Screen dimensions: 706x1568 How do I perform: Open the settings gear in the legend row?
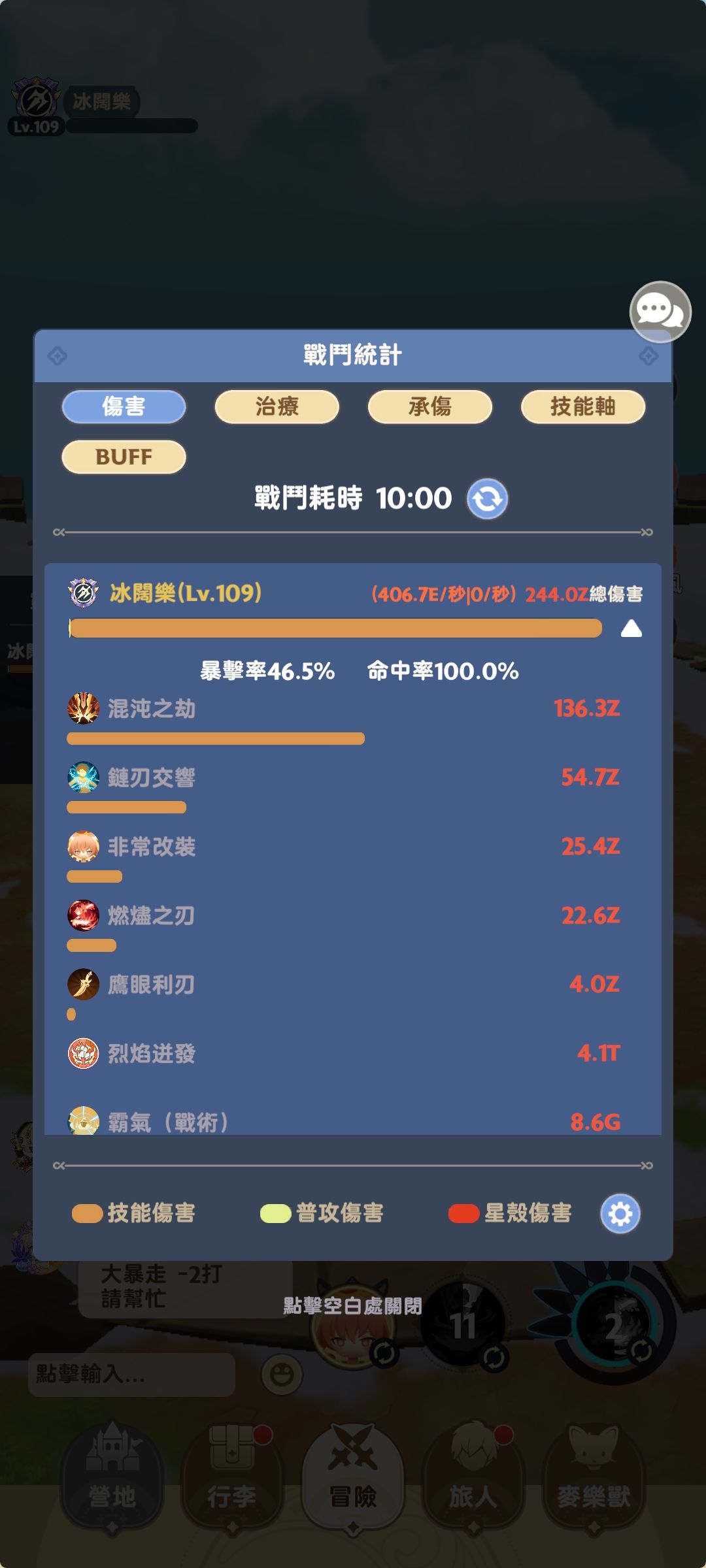pos(622,1213)
